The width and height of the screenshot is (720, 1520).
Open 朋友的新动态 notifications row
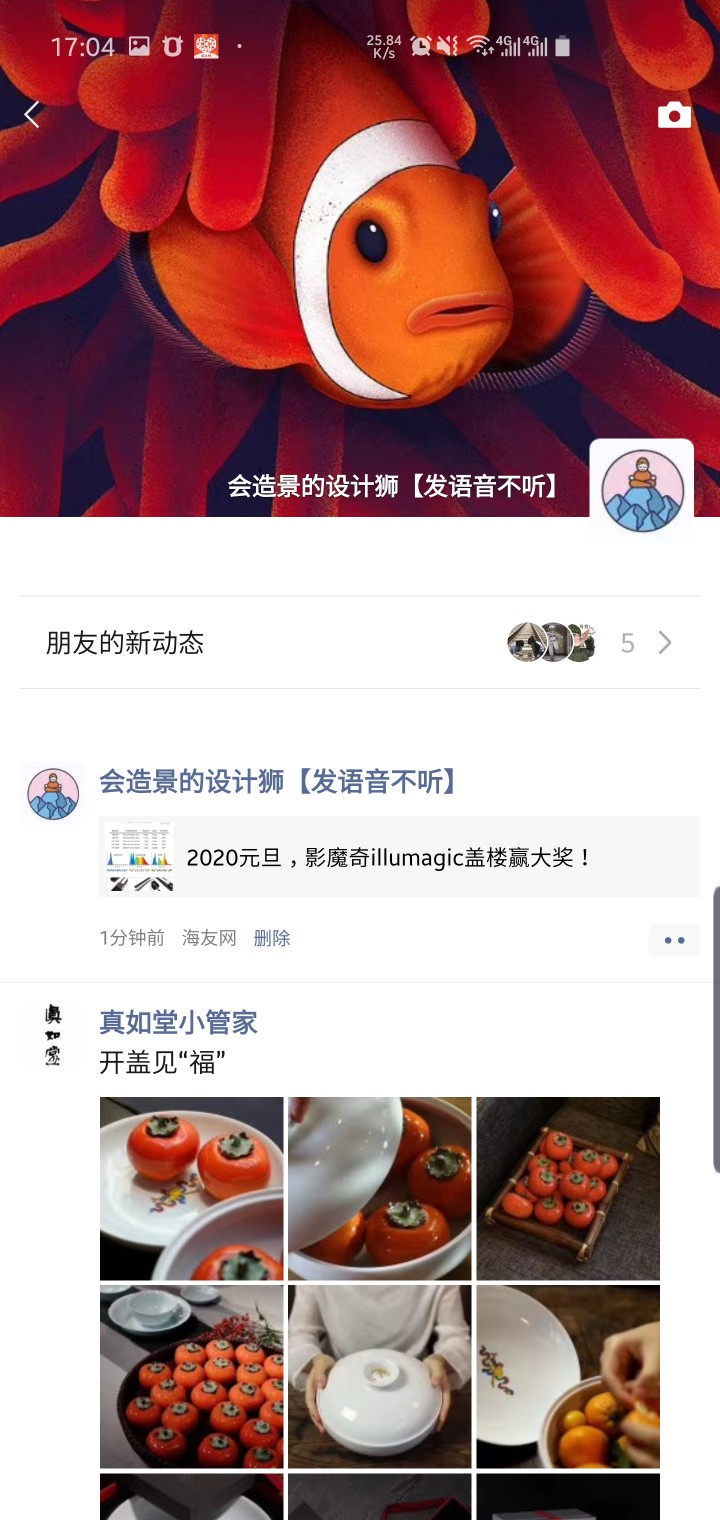[x=360, y=643]
